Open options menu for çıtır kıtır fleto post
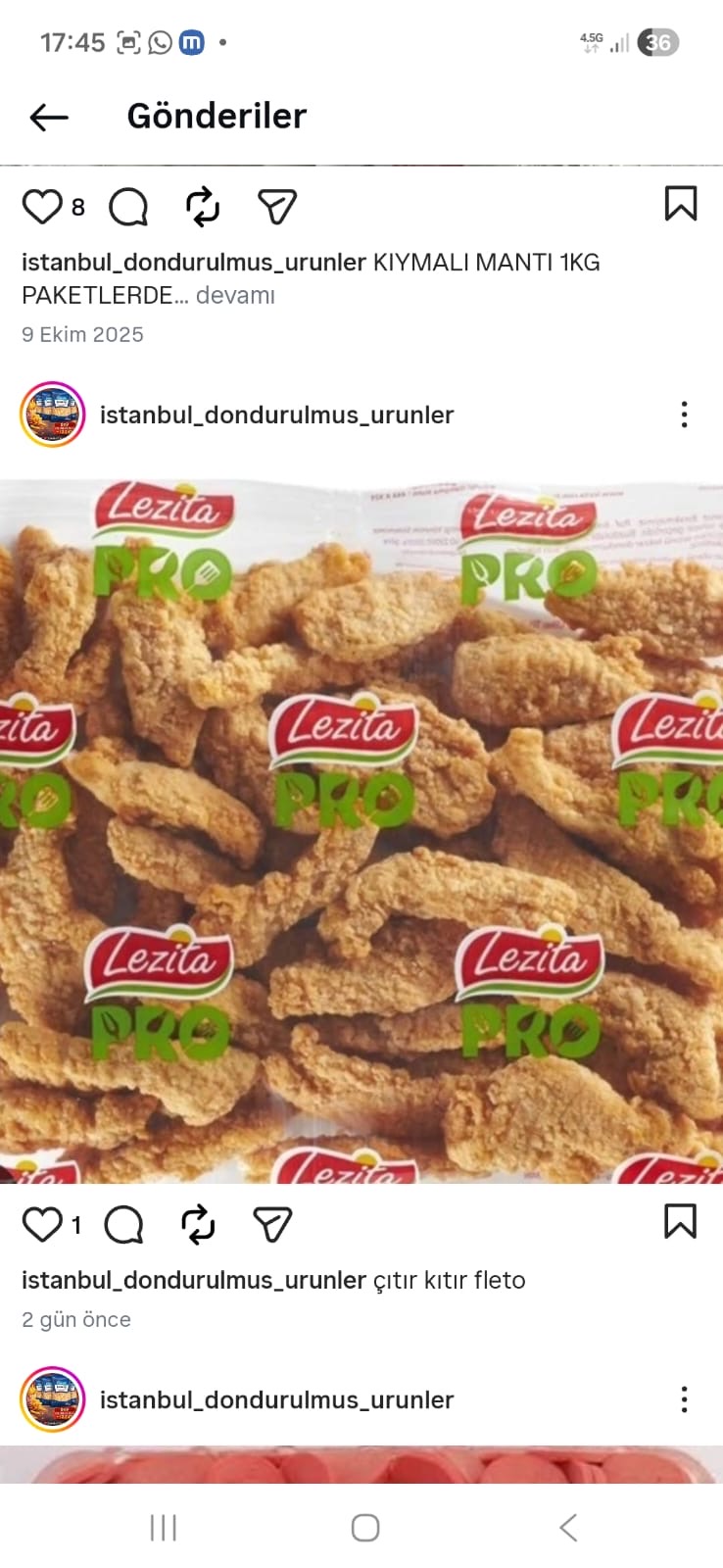723x1568 pixels. point(684,415)
